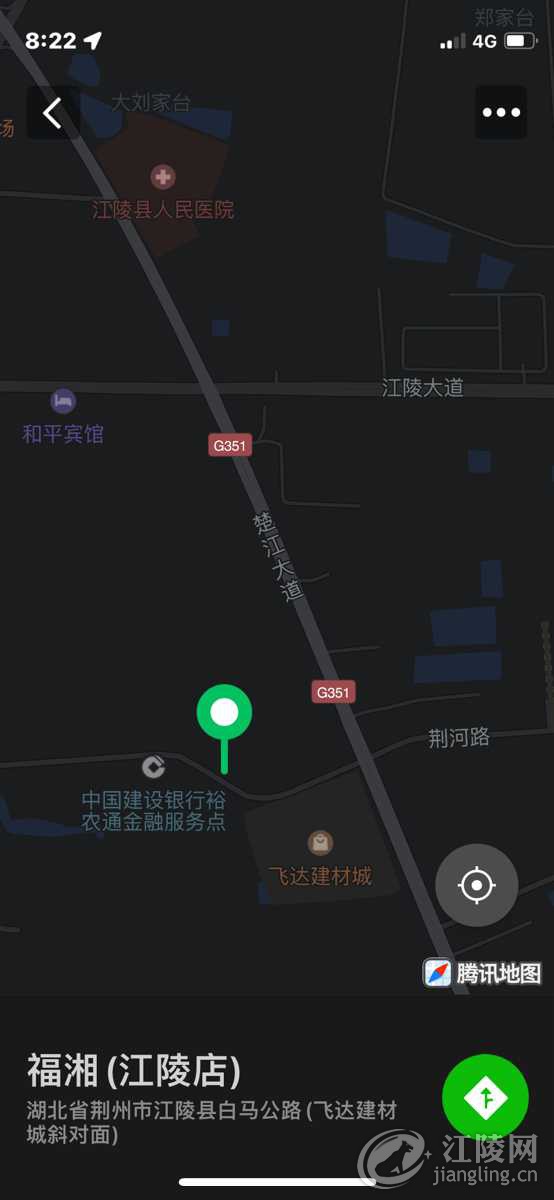Select the 飞达建材城 map marker
This screenshot has height=1200, width=554.
click(x=320, y=860)
